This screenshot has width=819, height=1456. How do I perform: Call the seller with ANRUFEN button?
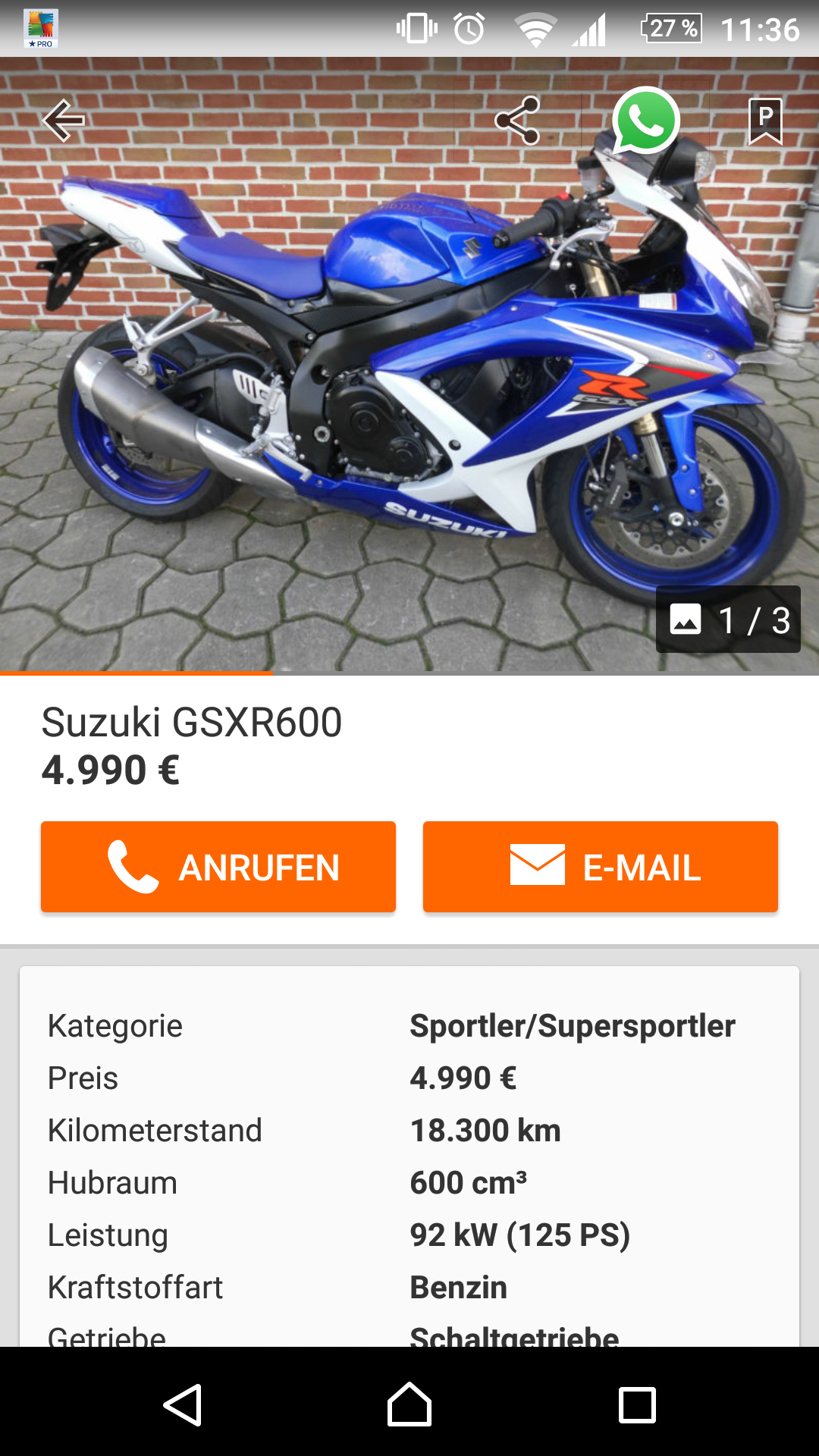click(x=218, y=867)
